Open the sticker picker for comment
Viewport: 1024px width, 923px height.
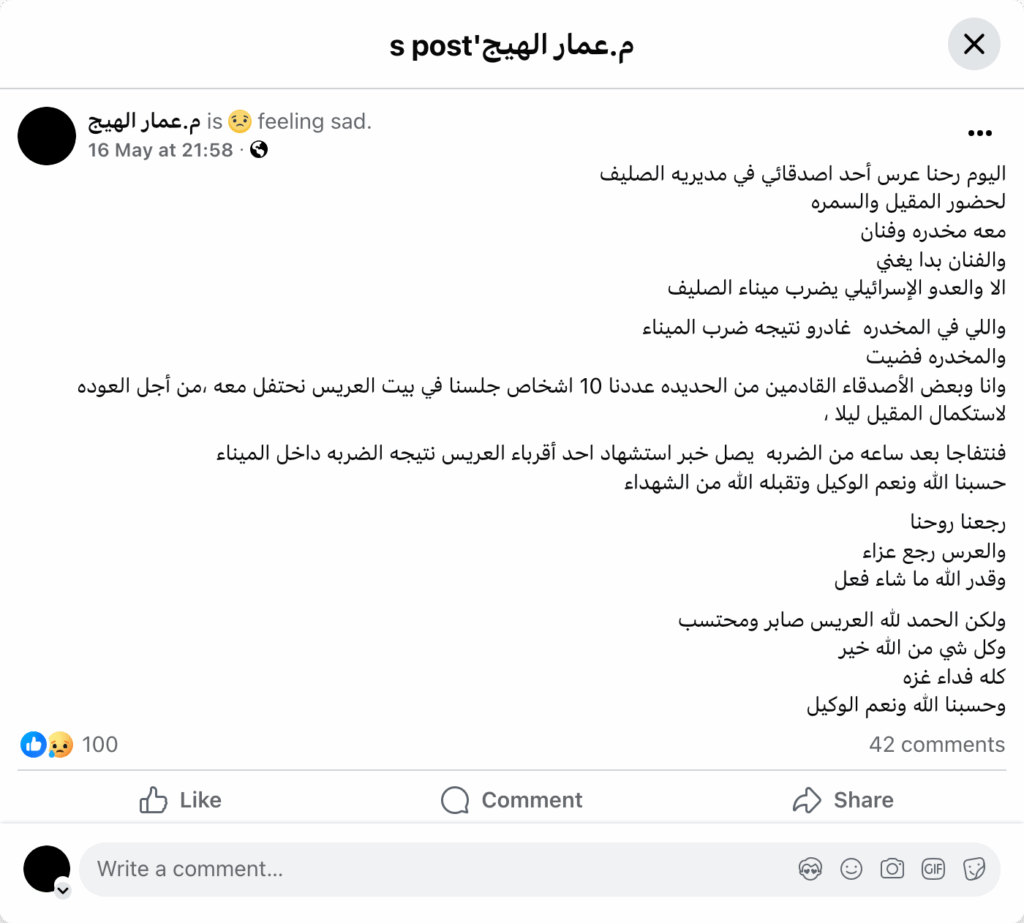tap(975, 869)
